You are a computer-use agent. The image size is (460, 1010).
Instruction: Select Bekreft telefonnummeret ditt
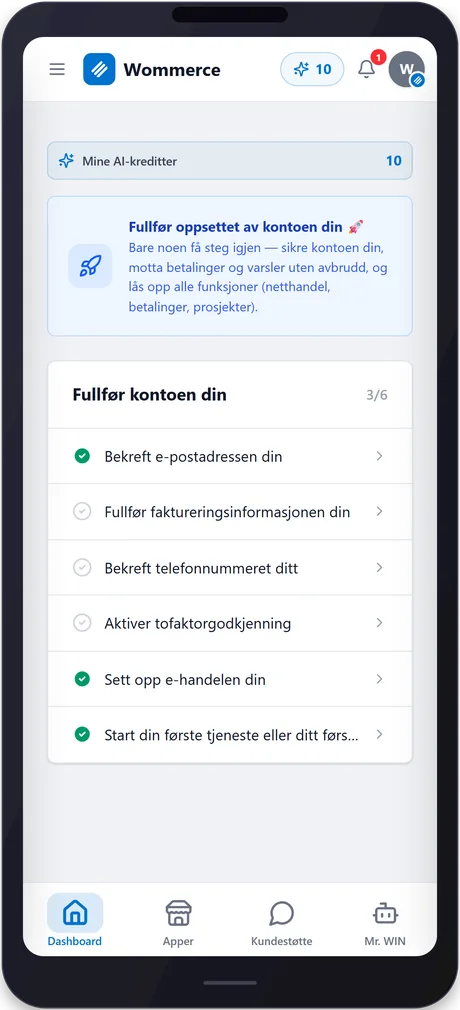(x=230, y=567)
